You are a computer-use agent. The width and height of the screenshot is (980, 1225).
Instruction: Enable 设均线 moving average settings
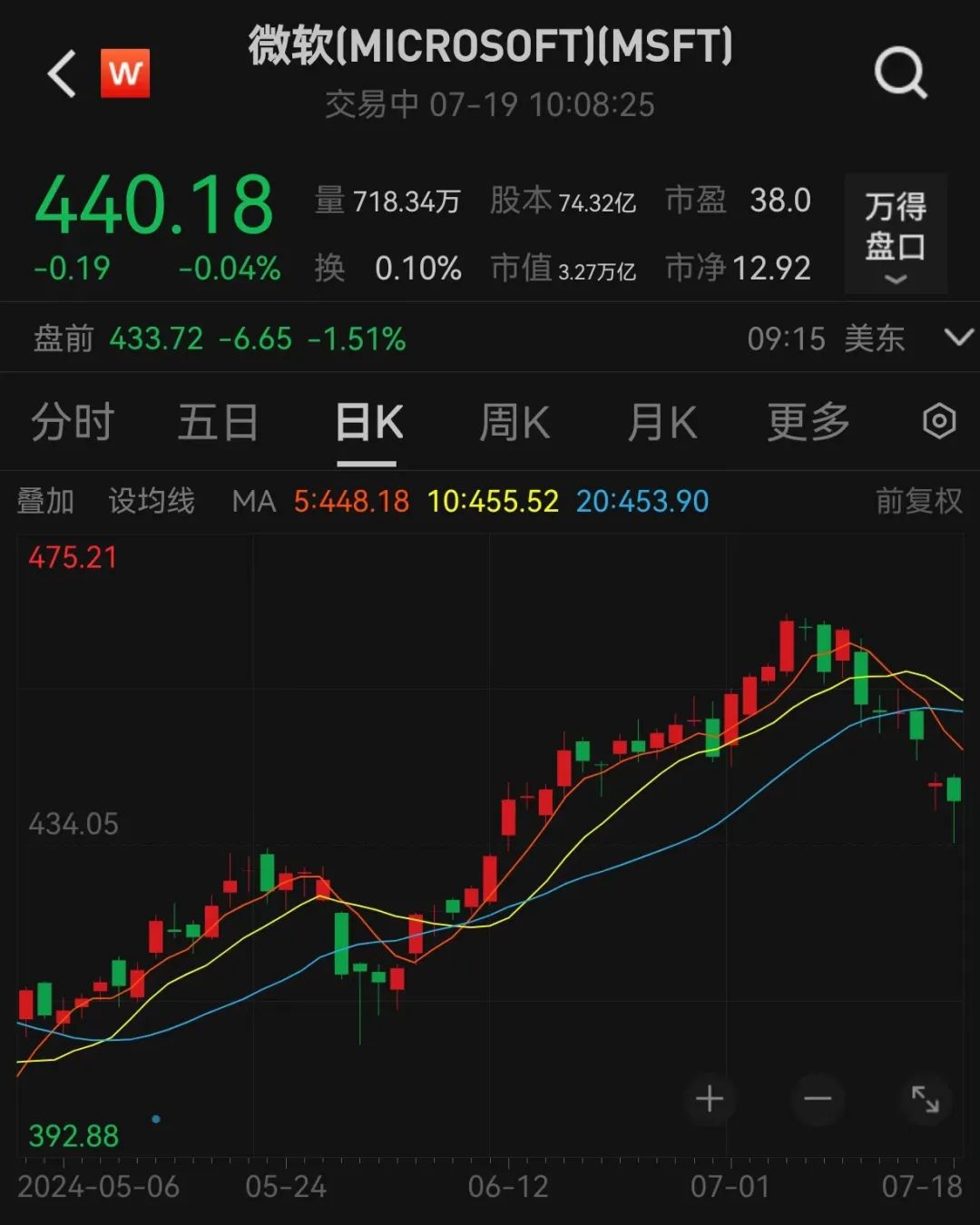pyautogui.click(x=152, y=501)
